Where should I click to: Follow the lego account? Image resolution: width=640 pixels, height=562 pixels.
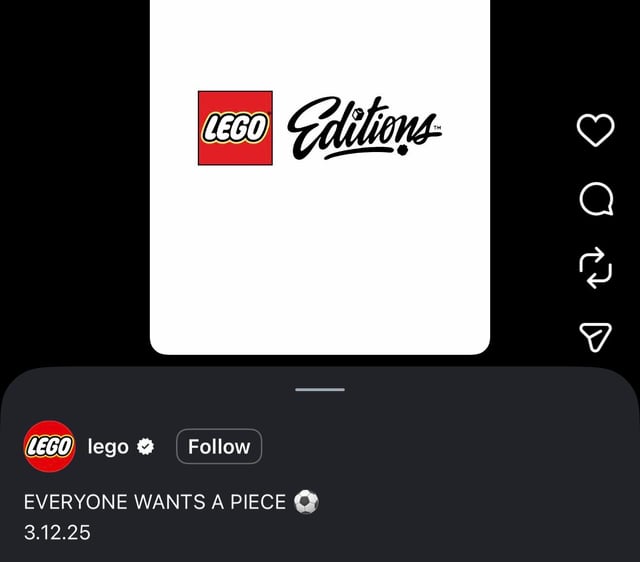tap(219, 447)
